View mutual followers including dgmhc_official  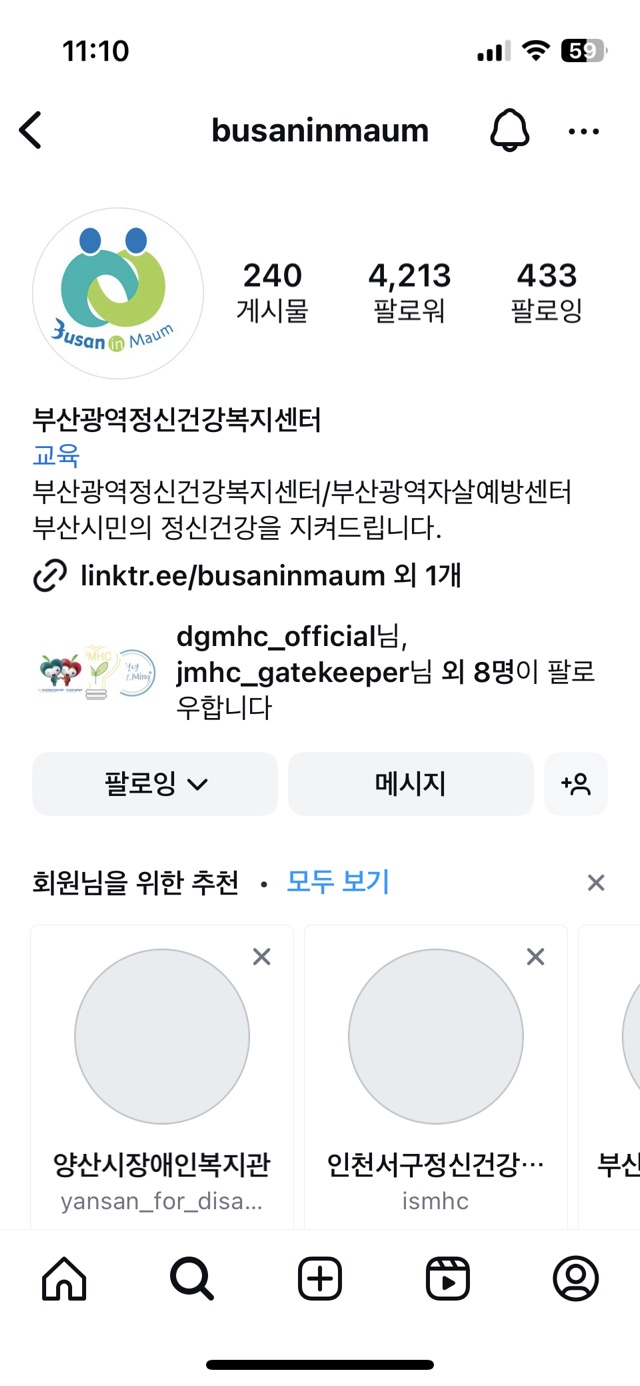[385, 672]
